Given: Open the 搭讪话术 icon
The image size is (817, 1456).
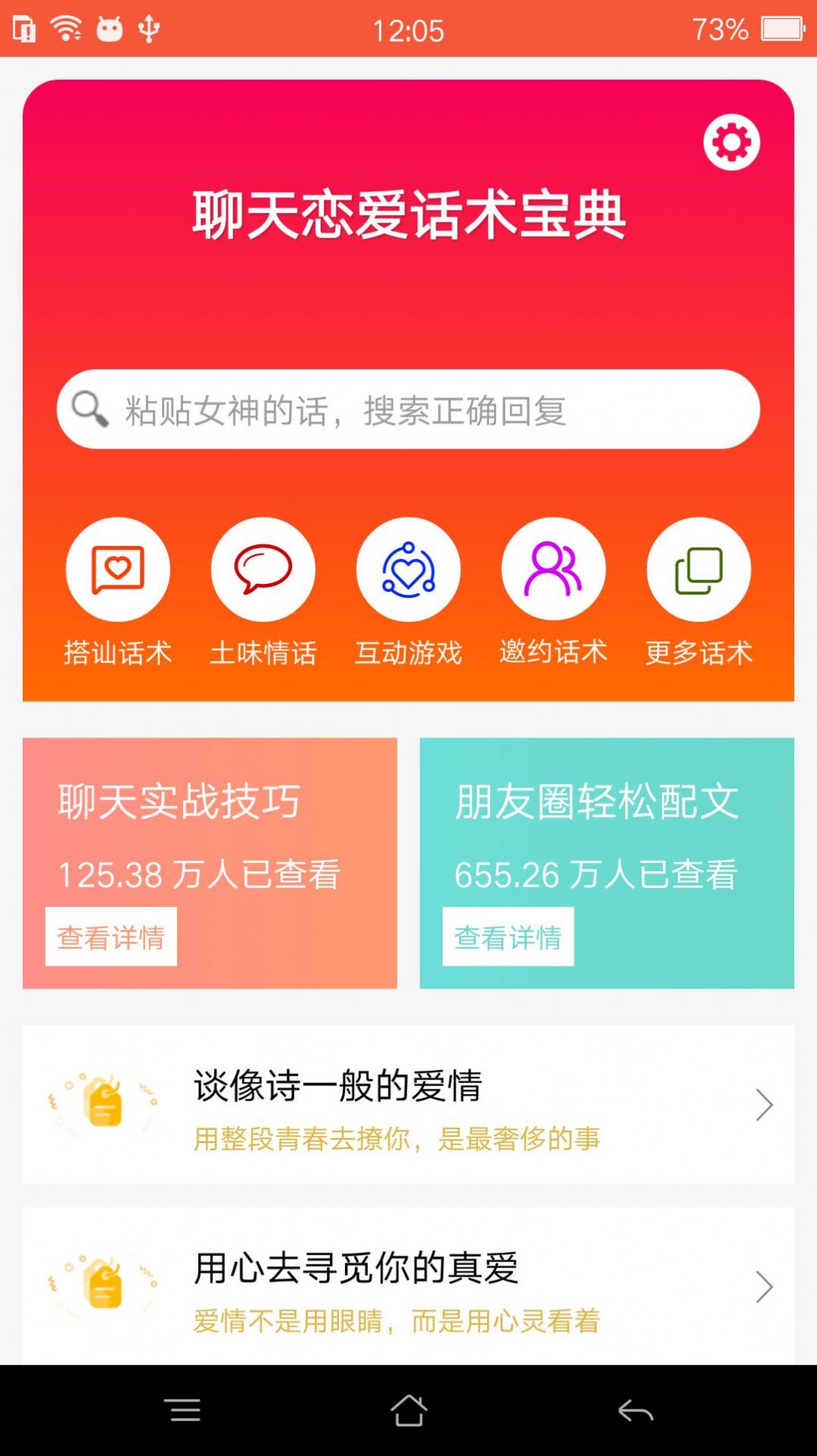Looking at the screenshot, I should (x=118, y=569).
